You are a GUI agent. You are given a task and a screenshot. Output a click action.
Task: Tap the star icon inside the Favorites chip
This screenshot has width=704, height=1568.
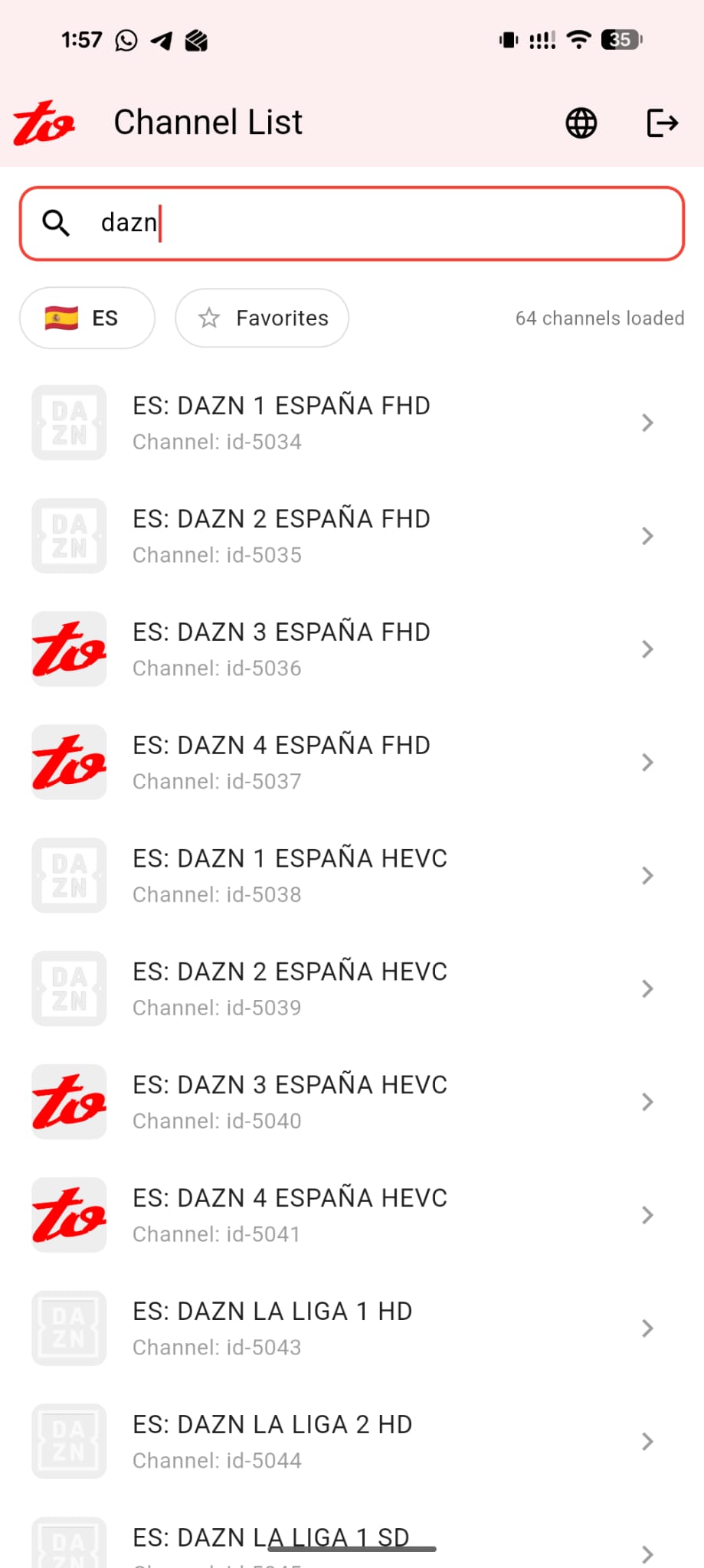tap(209, 318)
